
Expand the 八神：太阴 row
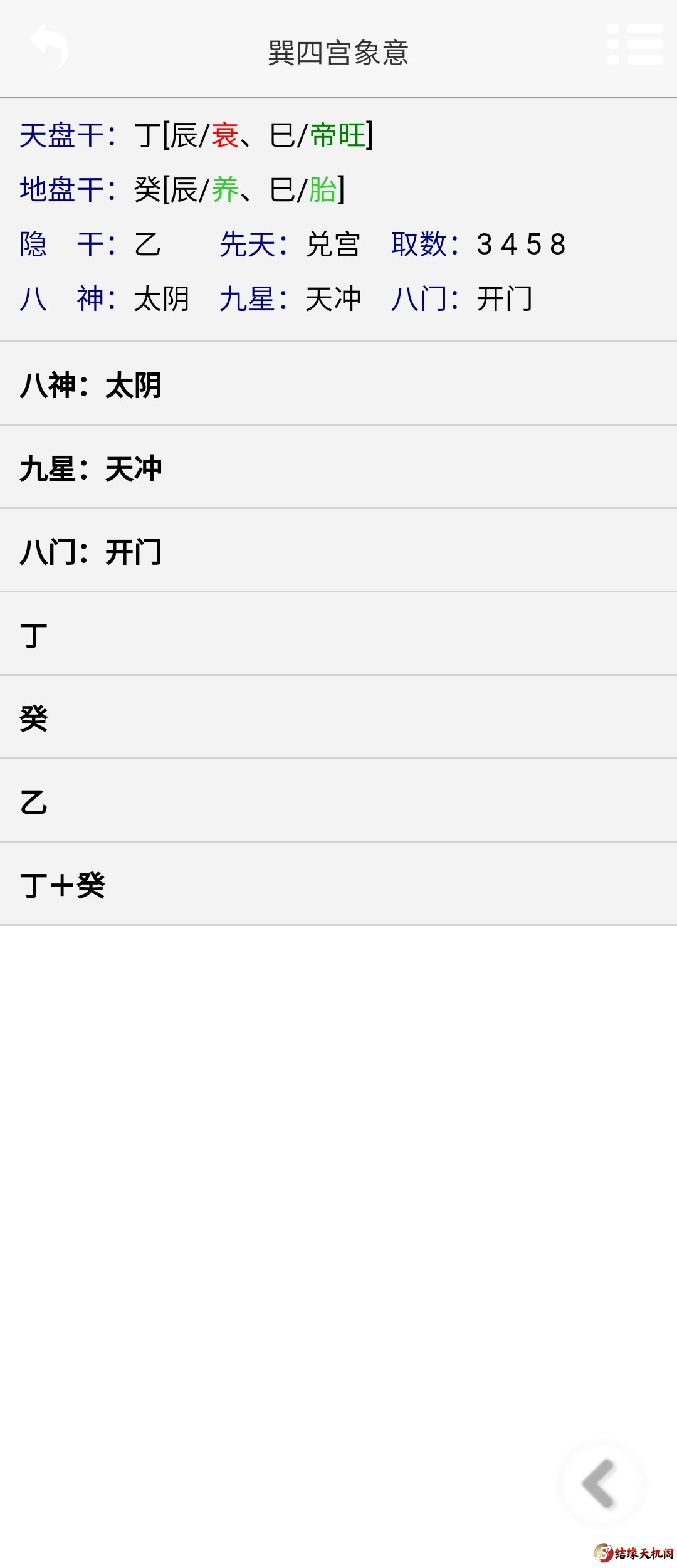pos(338,384)
